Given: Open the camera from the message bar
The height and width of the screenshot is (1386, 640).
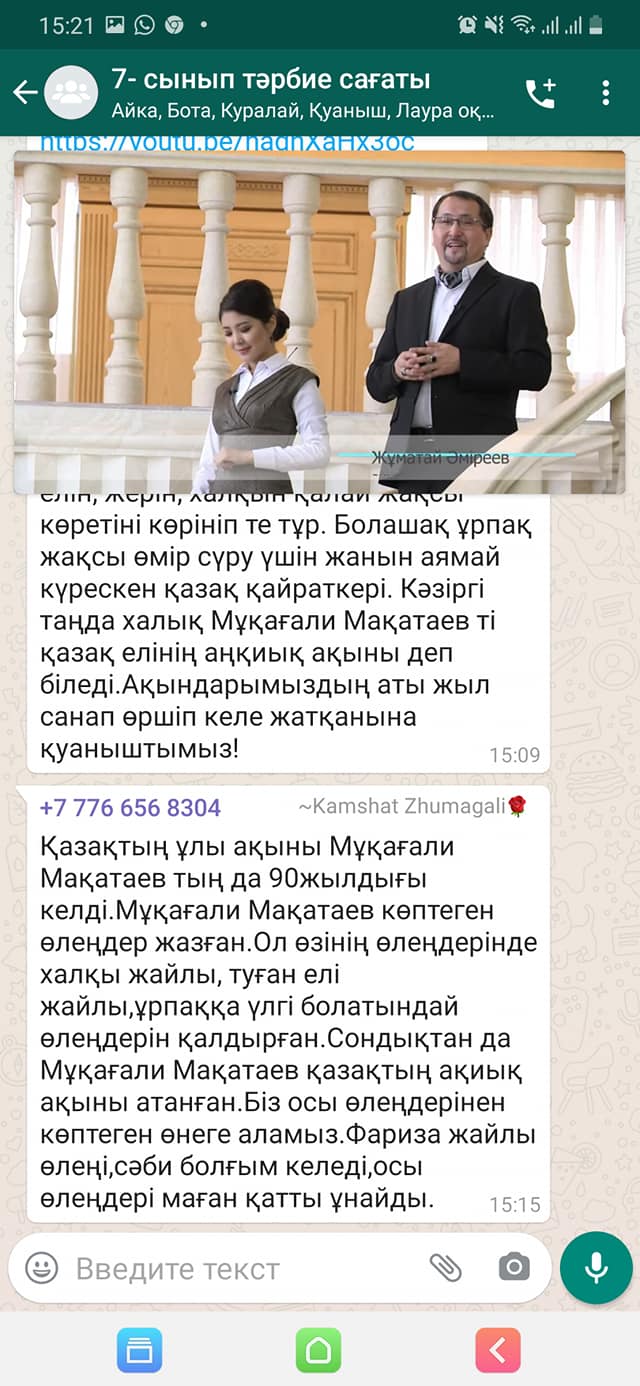Looking at the screenshot, I should pos(514,1267).
